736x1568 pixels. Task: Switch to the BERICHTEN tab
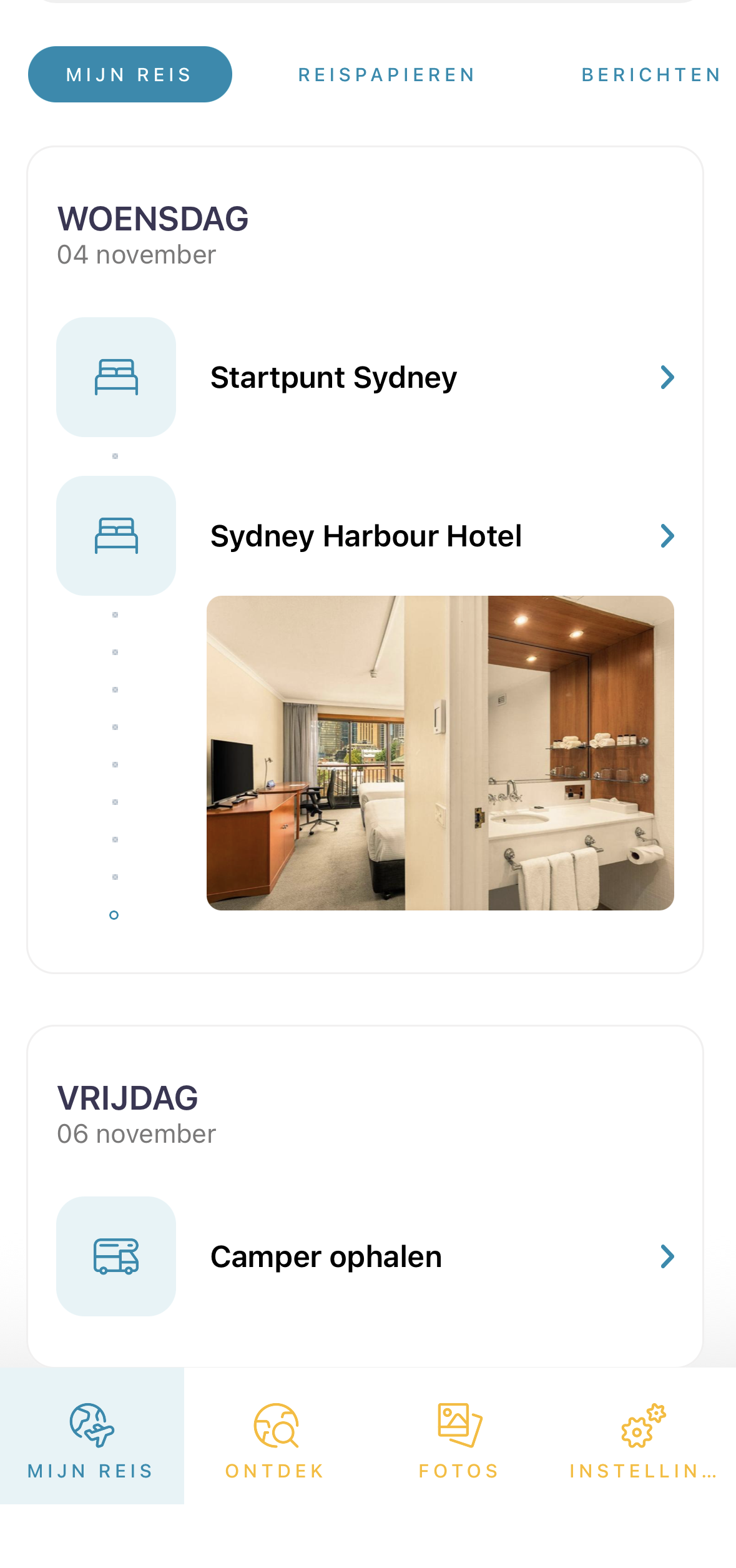[x=651, y=74]
